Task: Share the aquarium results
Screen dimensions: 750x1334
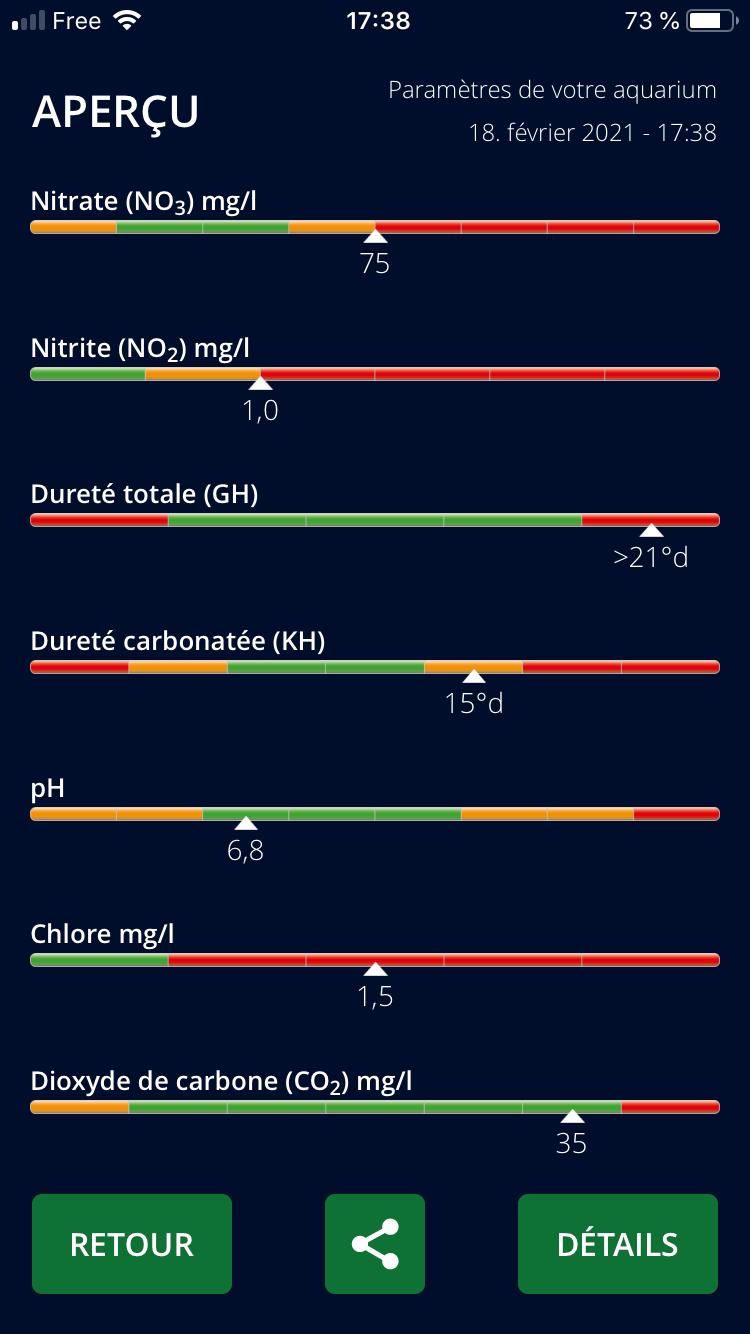Action: (375, 1244)
